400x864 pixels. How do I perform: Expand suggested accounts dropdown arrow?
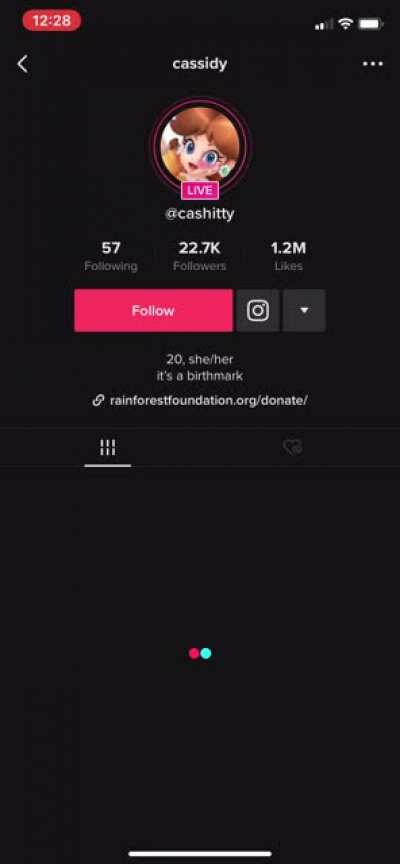pyautogui.click(x=304, y=311)
